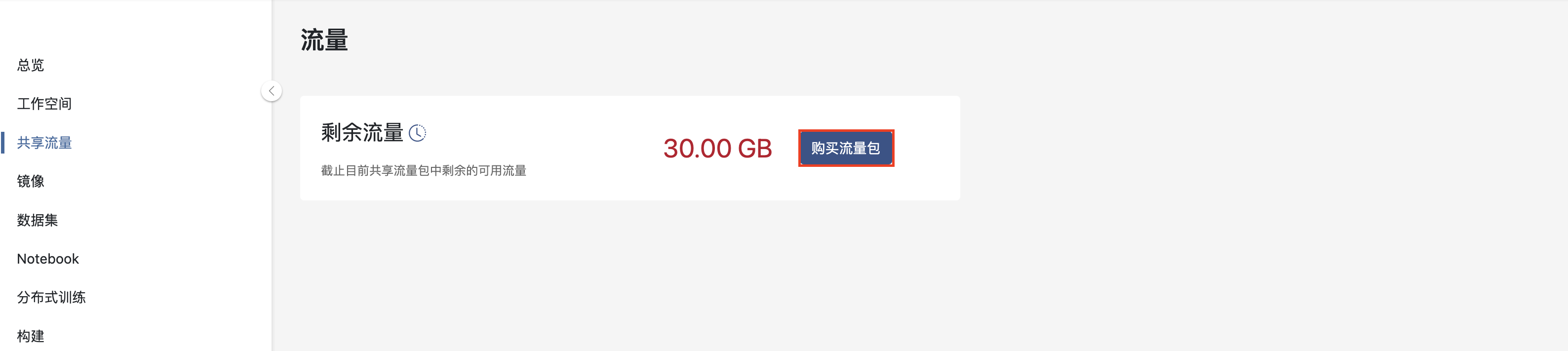Go to 工作空间
The image size is (1568, 351).
click(44, 104)
